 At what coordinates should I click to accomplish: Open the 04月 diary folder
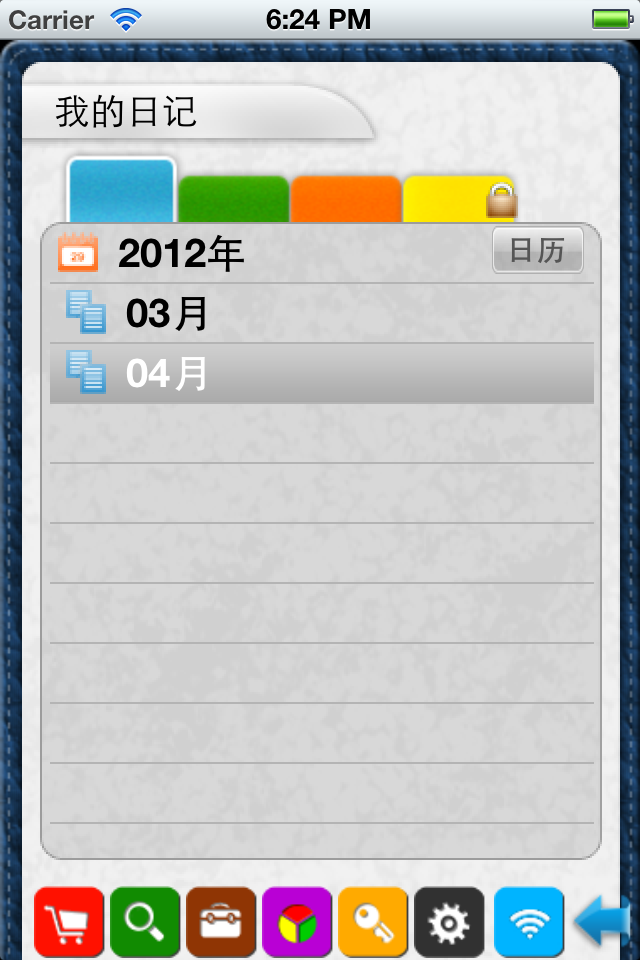(x=166, y=374)
